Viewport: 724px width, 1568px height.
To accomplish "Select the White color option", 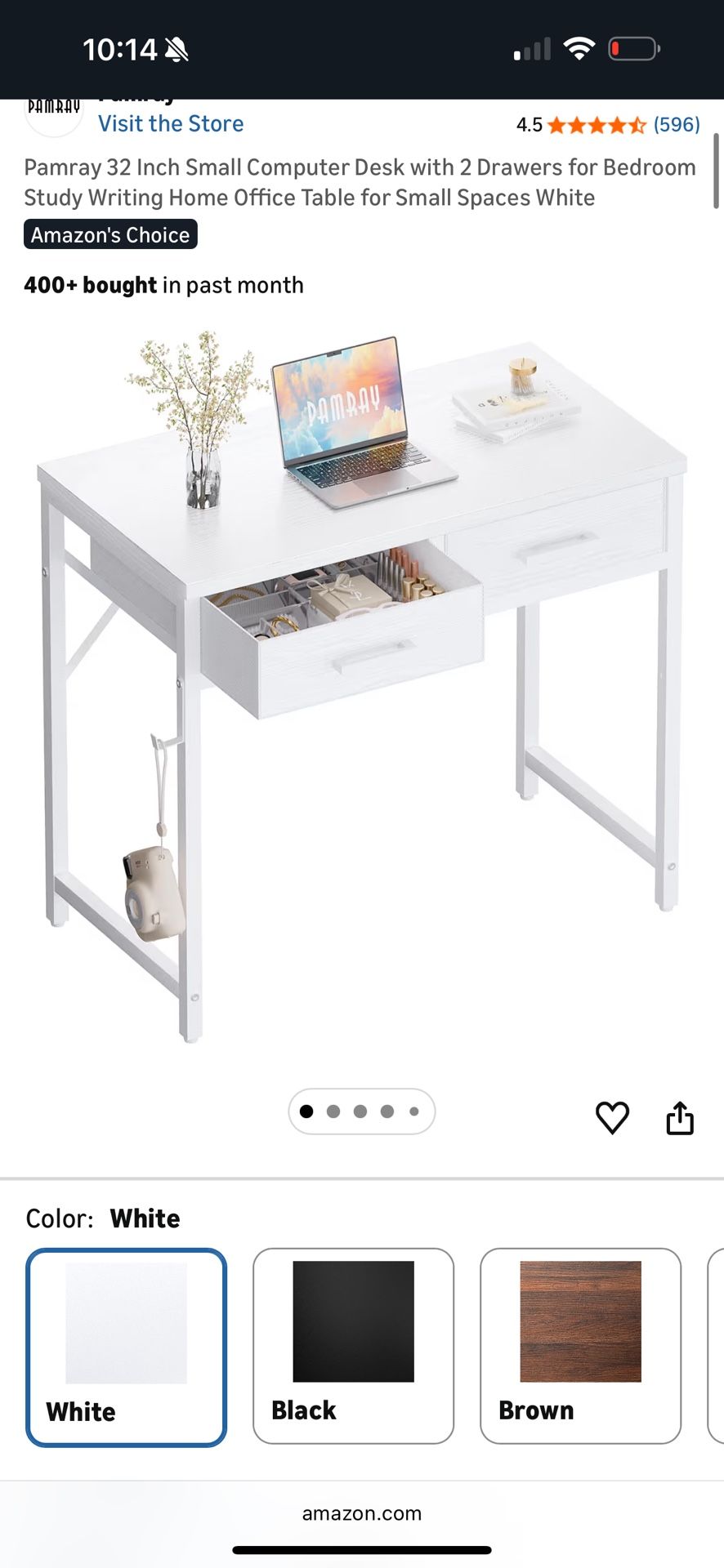I will [x=126, y=1347].
